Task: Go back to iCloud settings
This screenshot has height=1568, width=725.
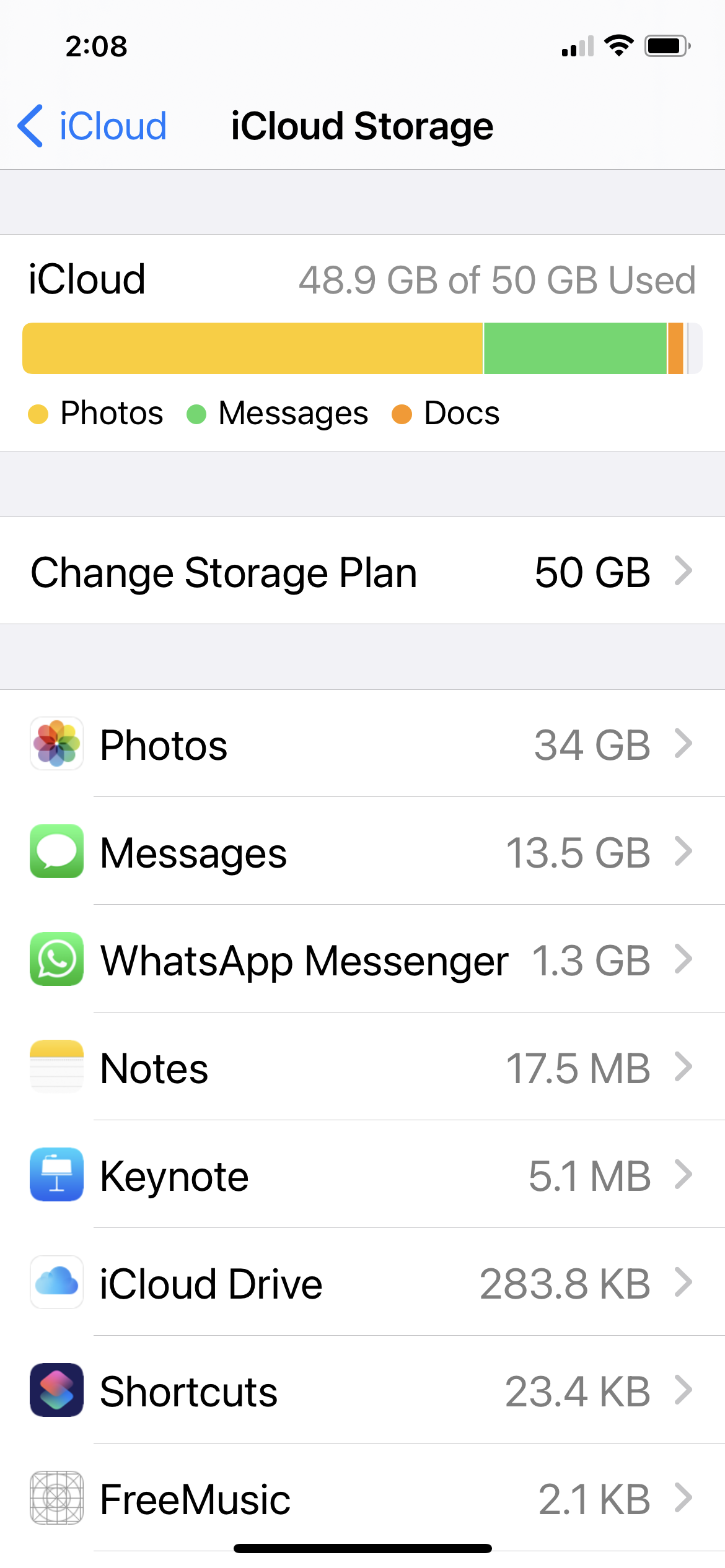Action: pos(93,126)
